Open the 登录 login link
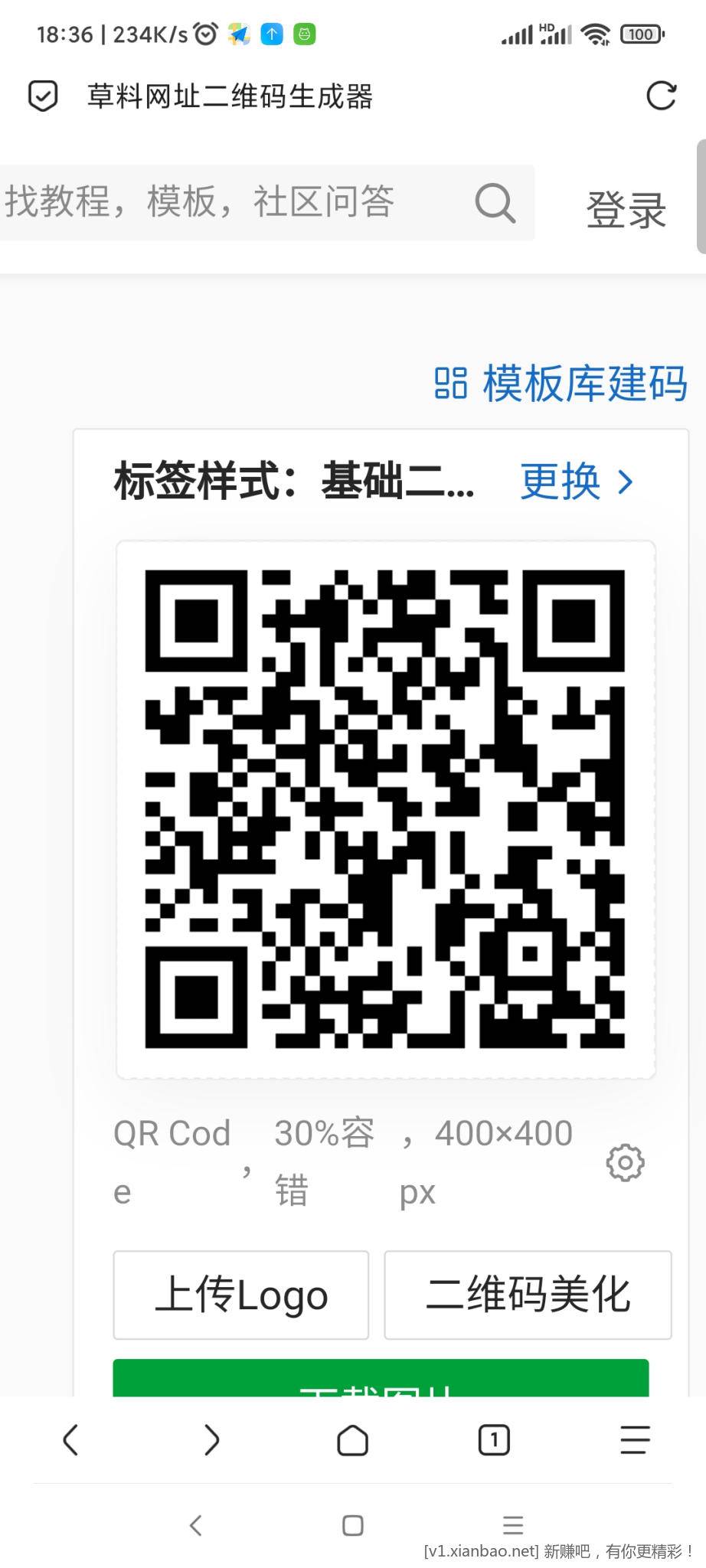 pos(626,210)
